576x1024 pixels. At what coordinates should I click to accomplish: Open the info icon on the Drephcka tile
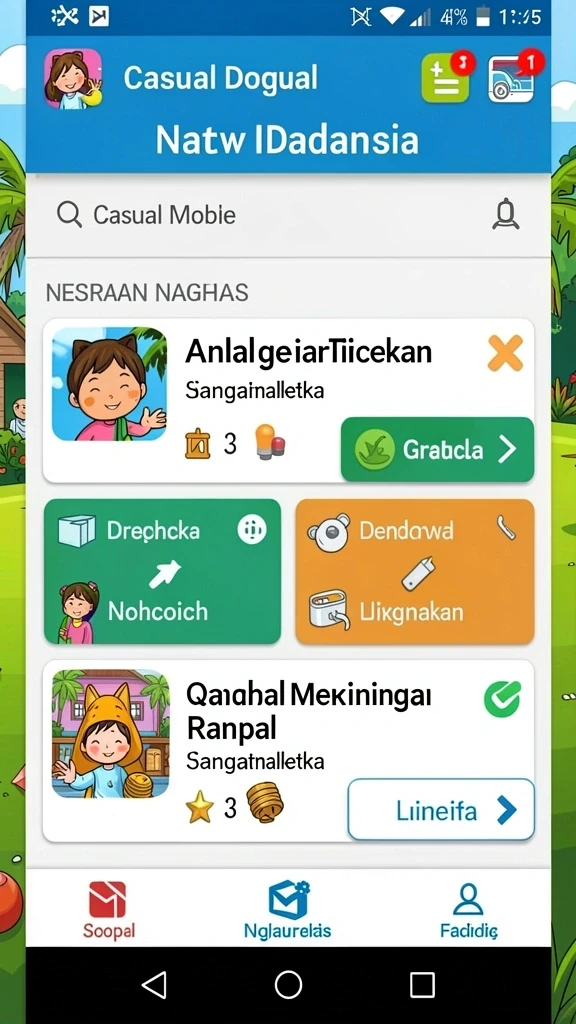point(251,530)
